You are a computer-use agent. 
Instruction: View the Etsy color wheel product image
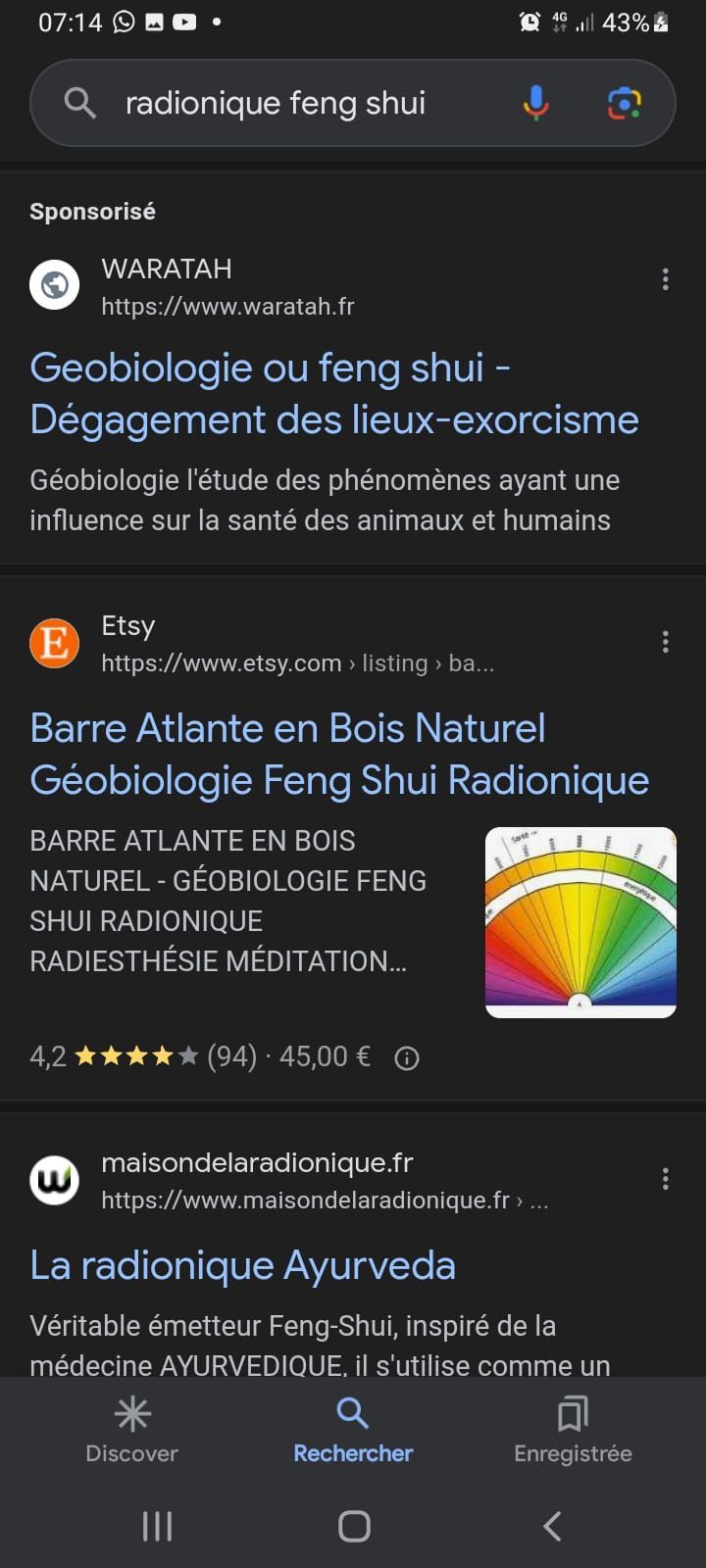[x=580, y=922]
